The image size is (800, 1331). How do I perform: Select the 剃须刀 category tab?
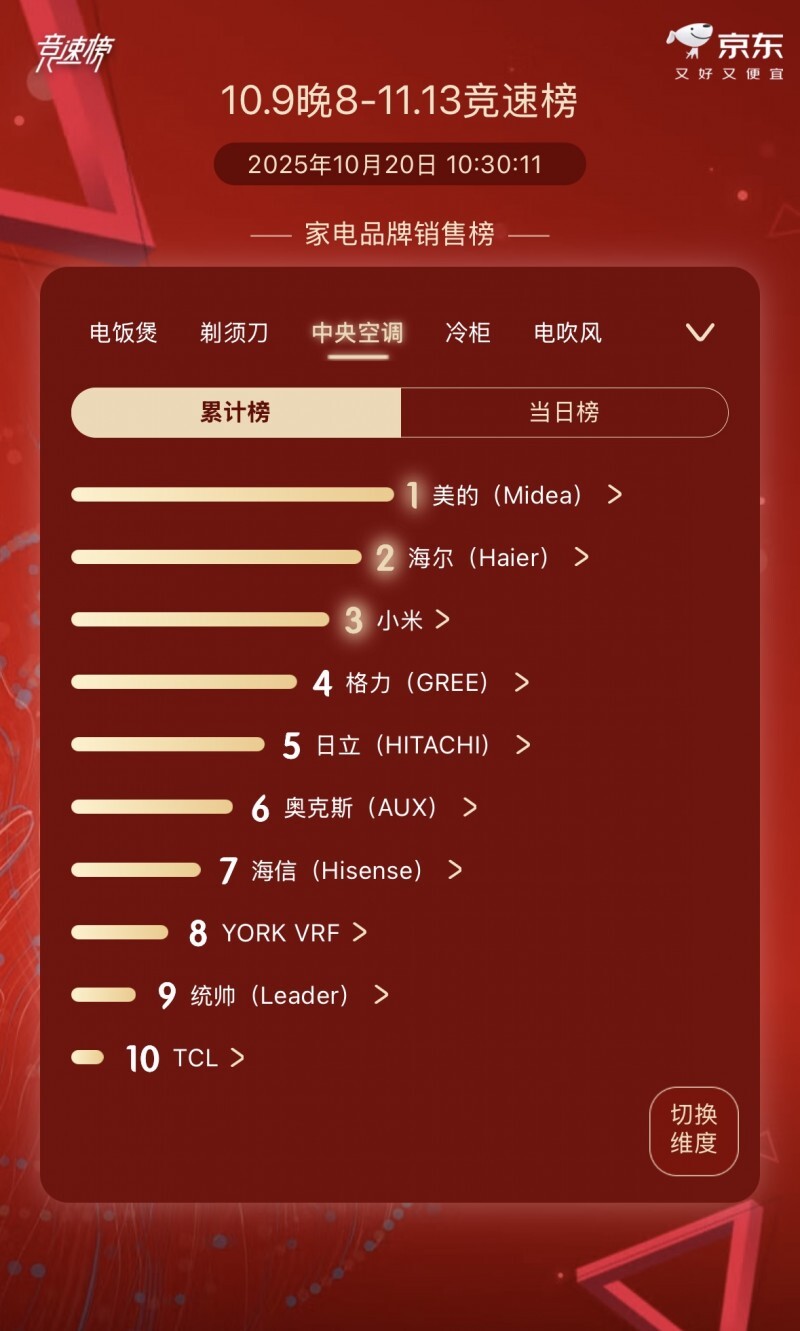(234, 333)
